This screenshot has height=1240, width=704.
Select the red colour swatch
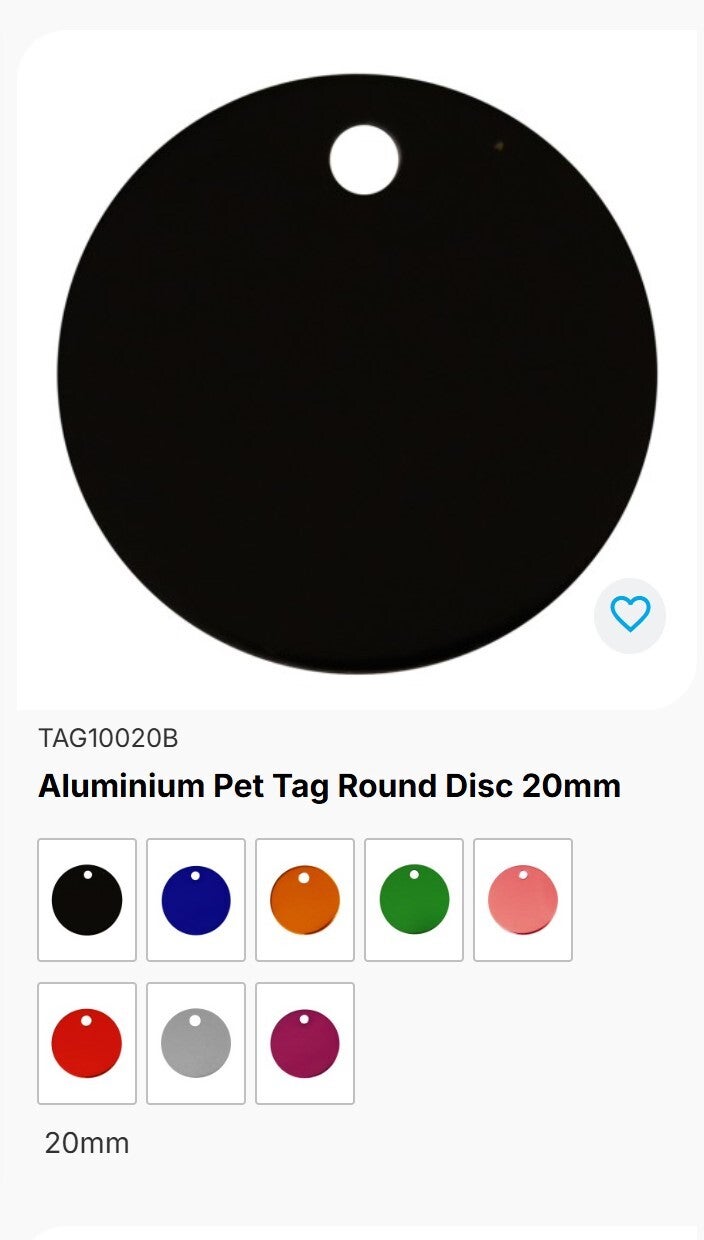[87, 1043]
